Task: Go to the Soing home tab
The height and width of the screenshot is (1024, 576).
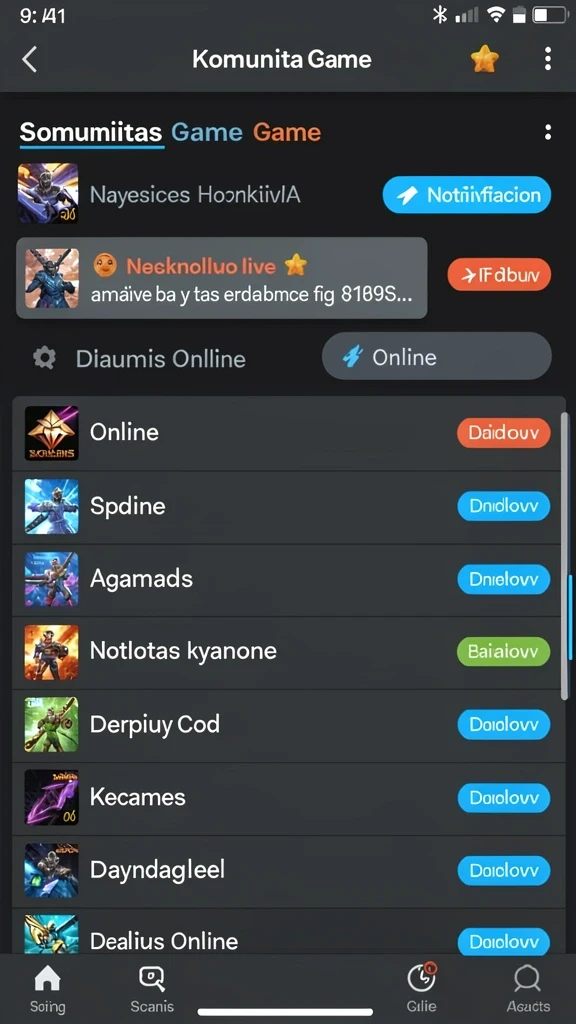Action: pyautogui.click(x=48, y=989)
